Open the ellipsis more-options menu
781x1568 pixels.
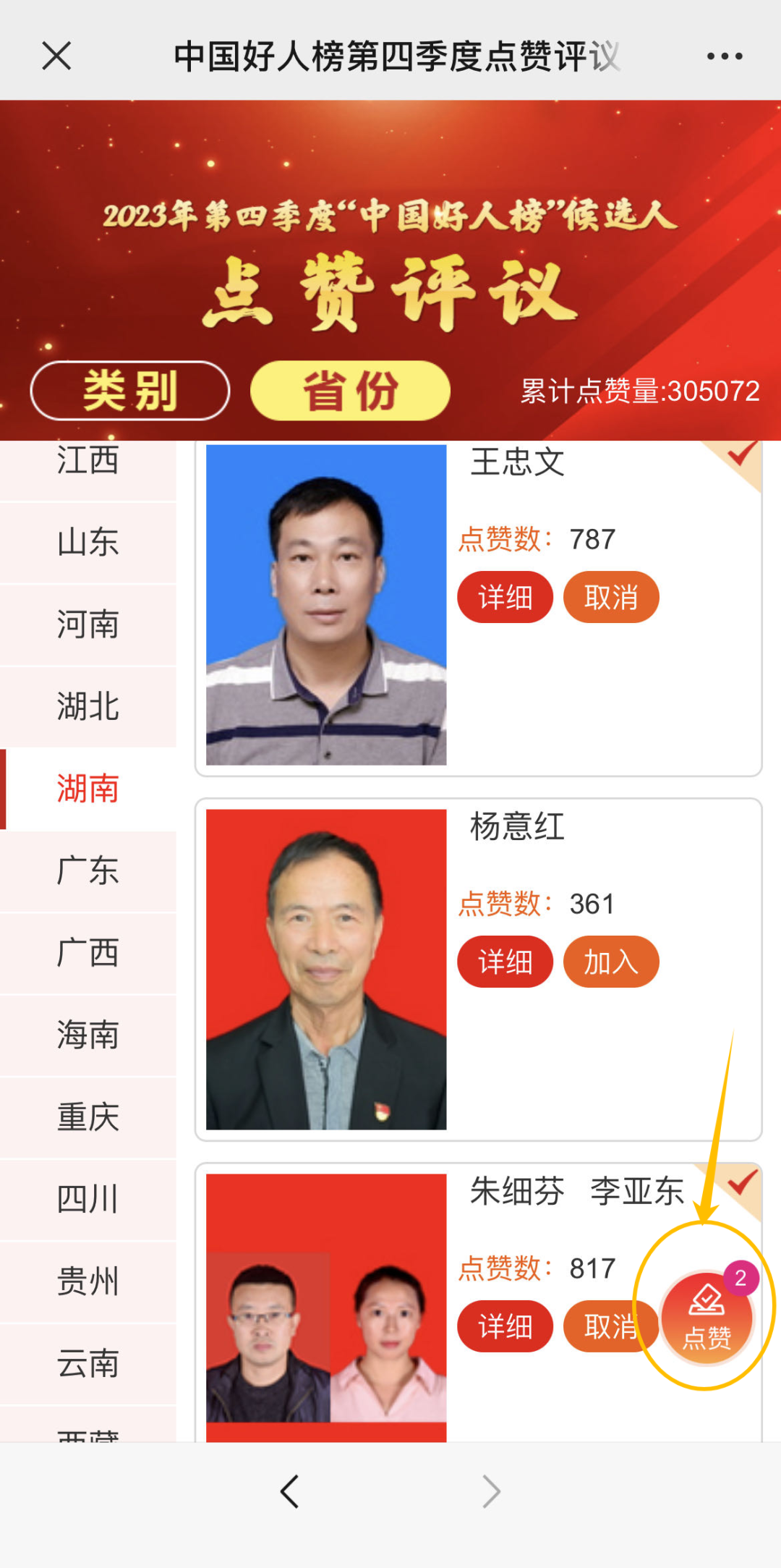tap(726, 55)
